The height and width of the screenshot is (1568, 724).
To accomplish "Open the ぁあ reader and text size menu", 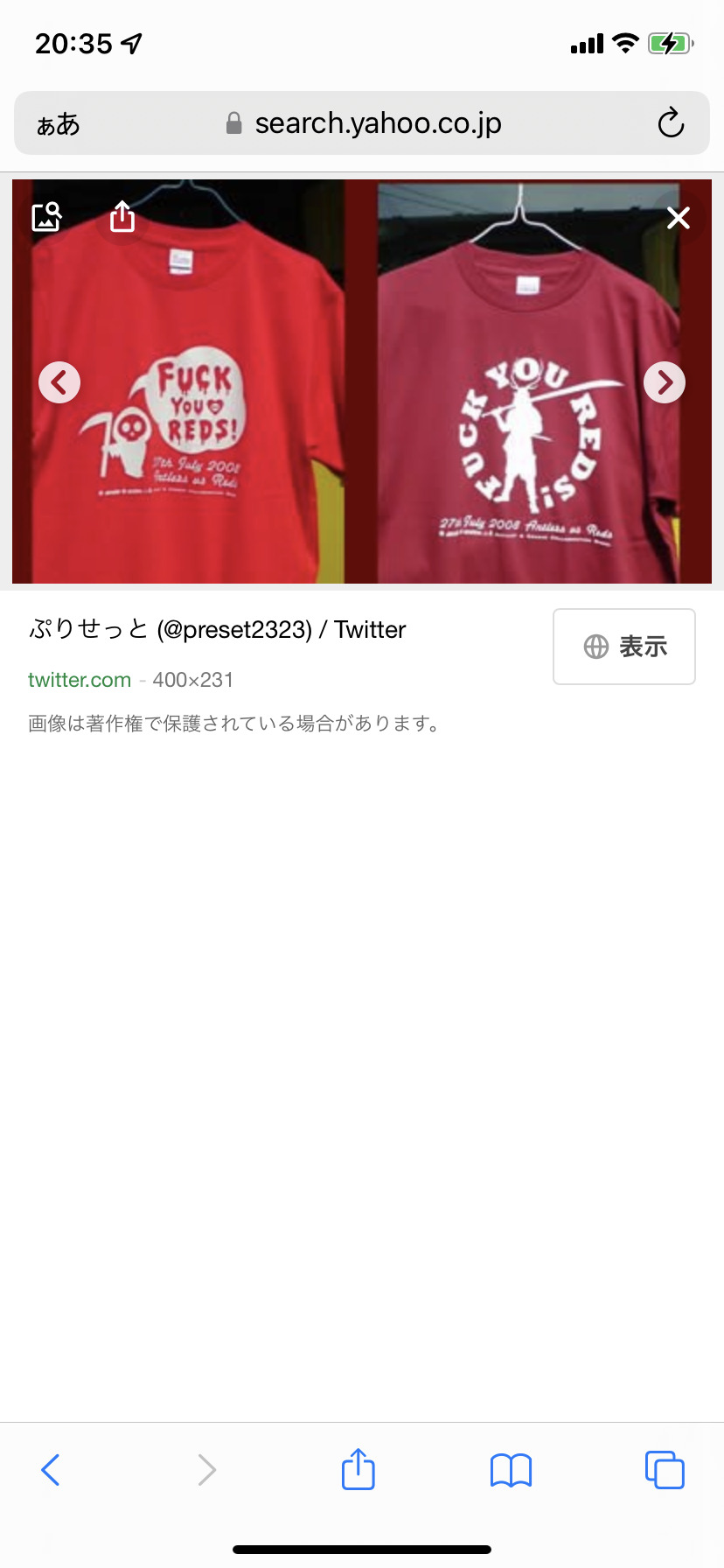I will [x=59, y=124].
